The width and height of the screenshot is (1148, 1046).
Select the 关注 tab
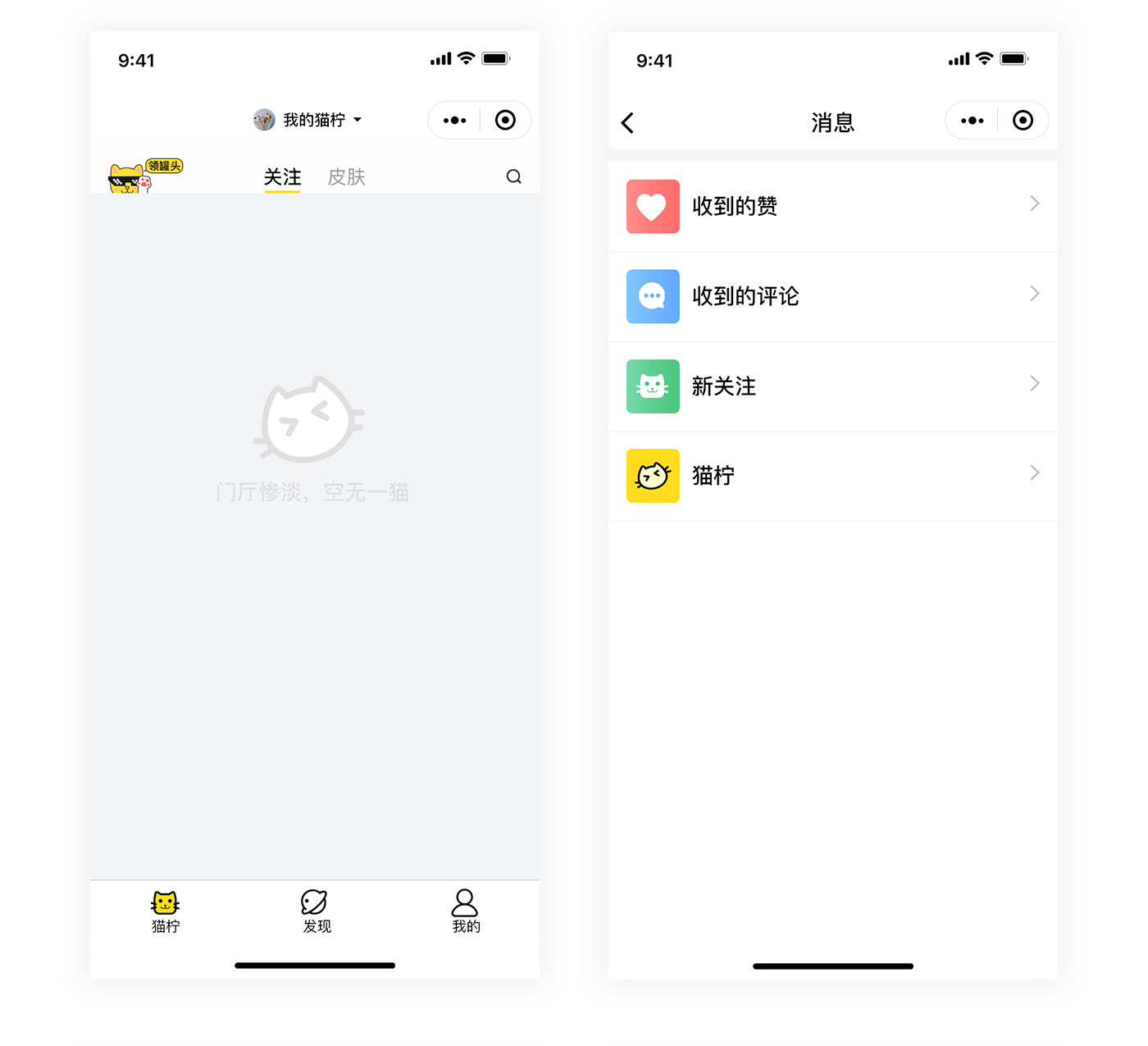(282, 176)
